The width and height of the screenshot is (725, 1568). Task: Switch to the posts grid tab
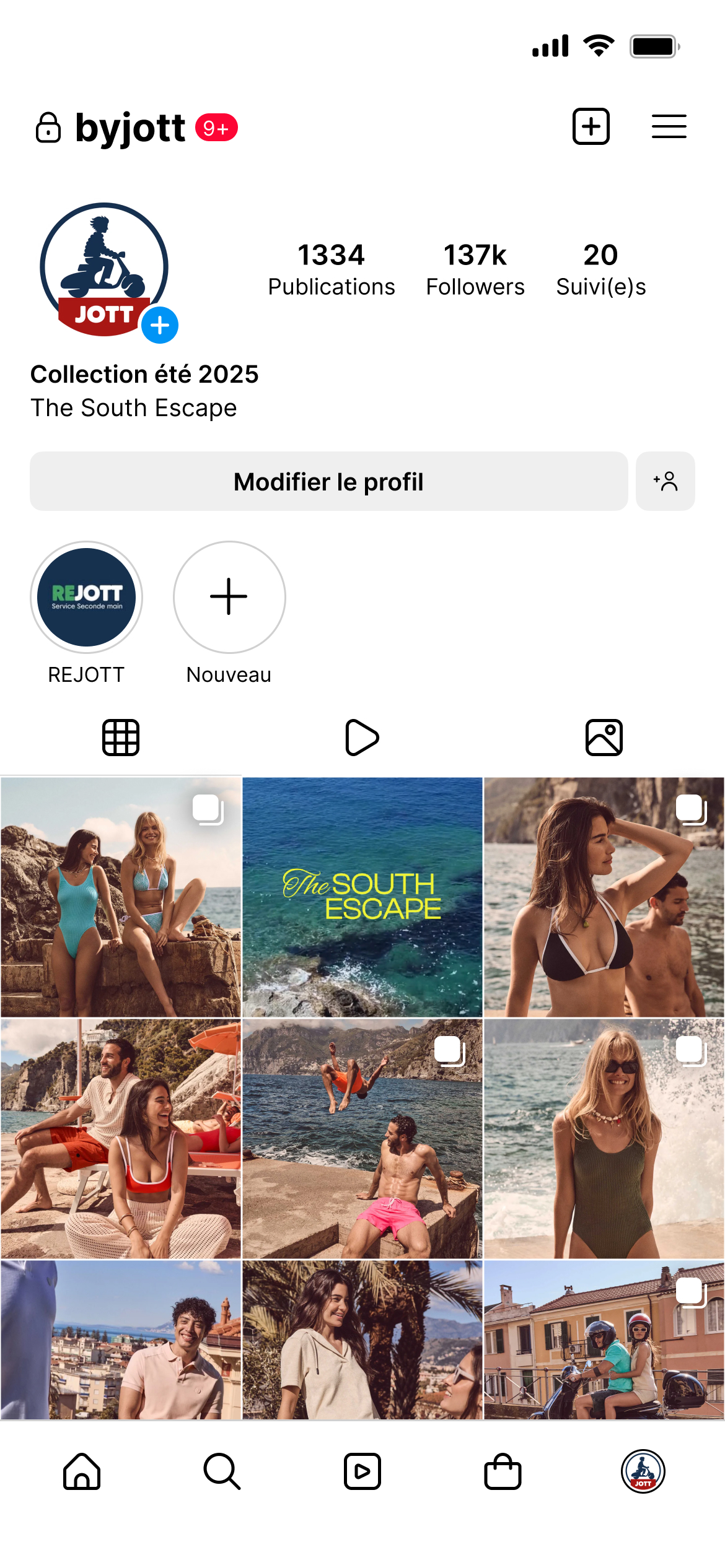121,738
